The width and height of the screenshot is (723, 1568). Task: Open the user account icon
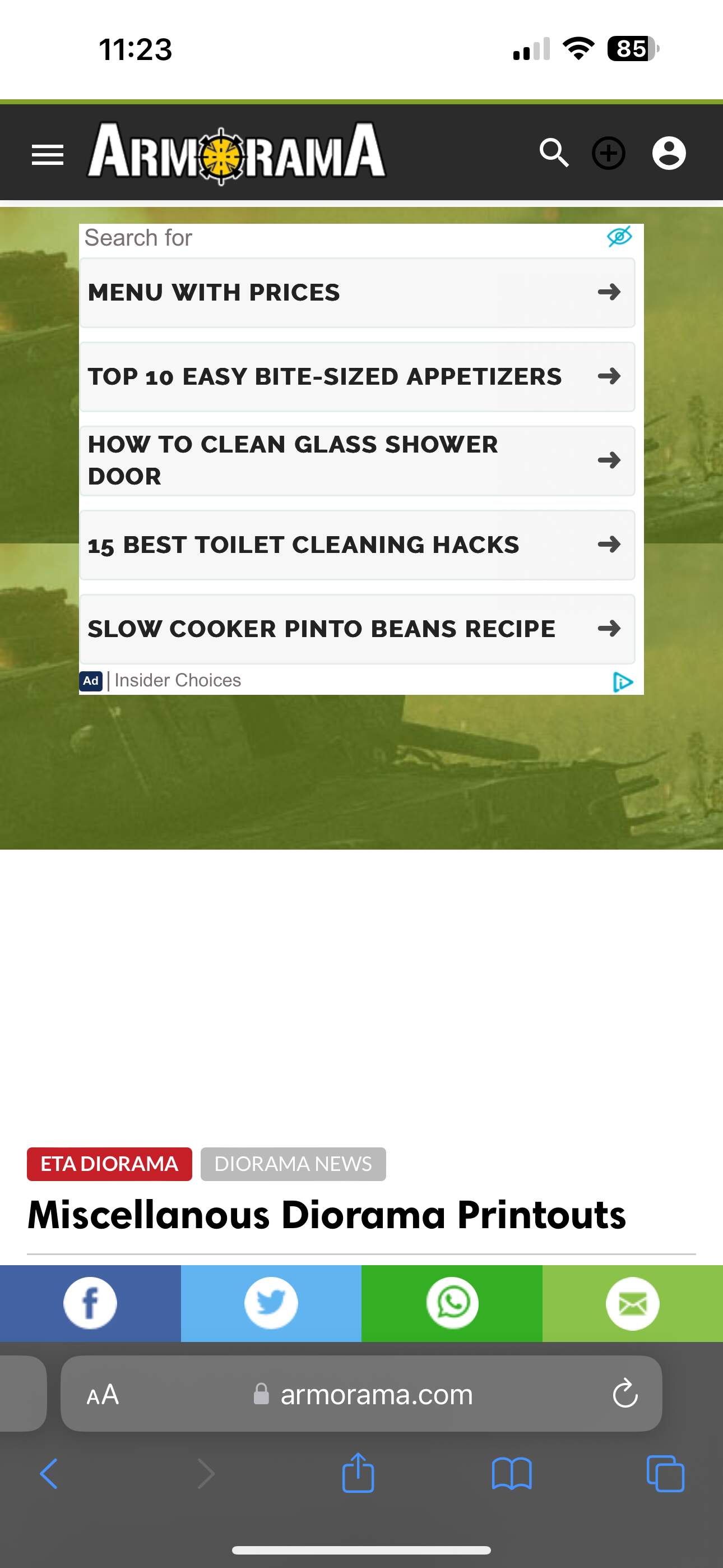point(669,154)
